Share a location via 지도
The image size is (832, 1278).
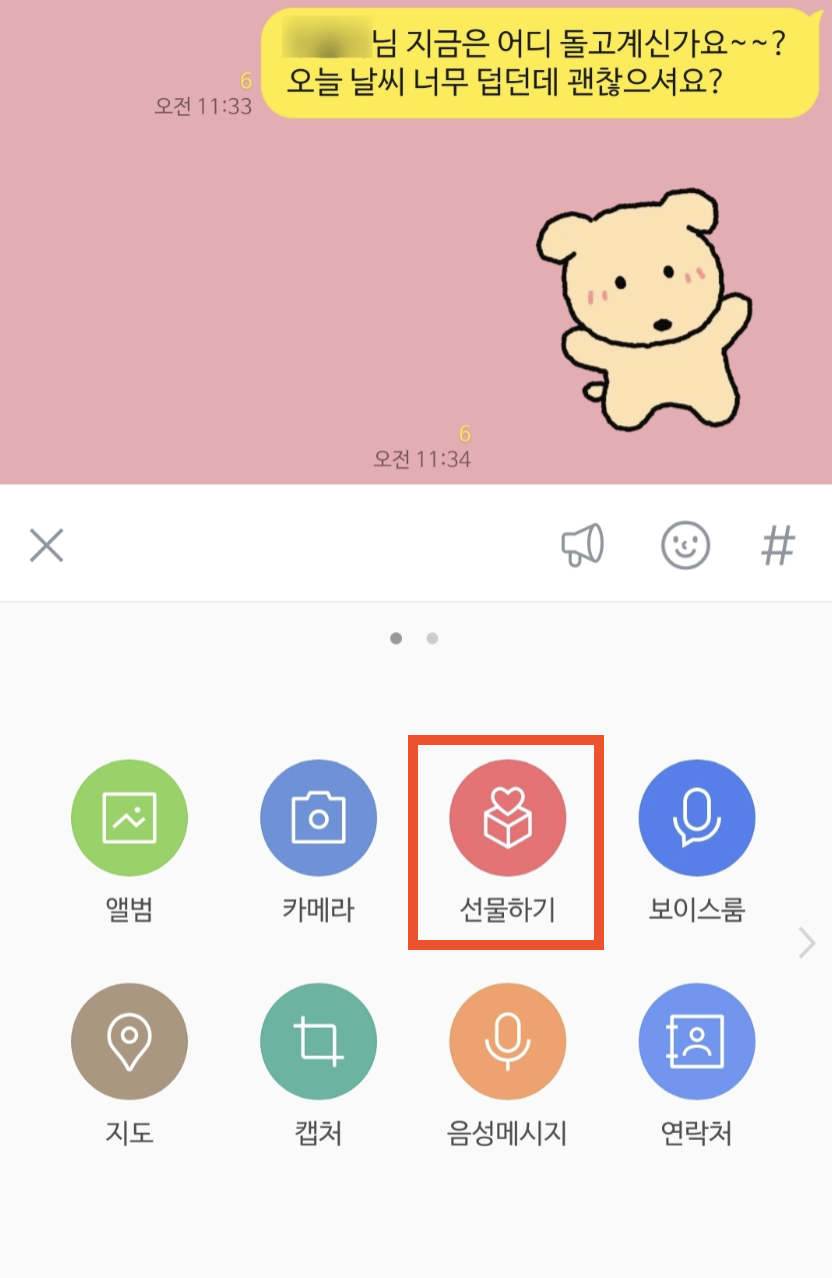tap(129, 1042)
